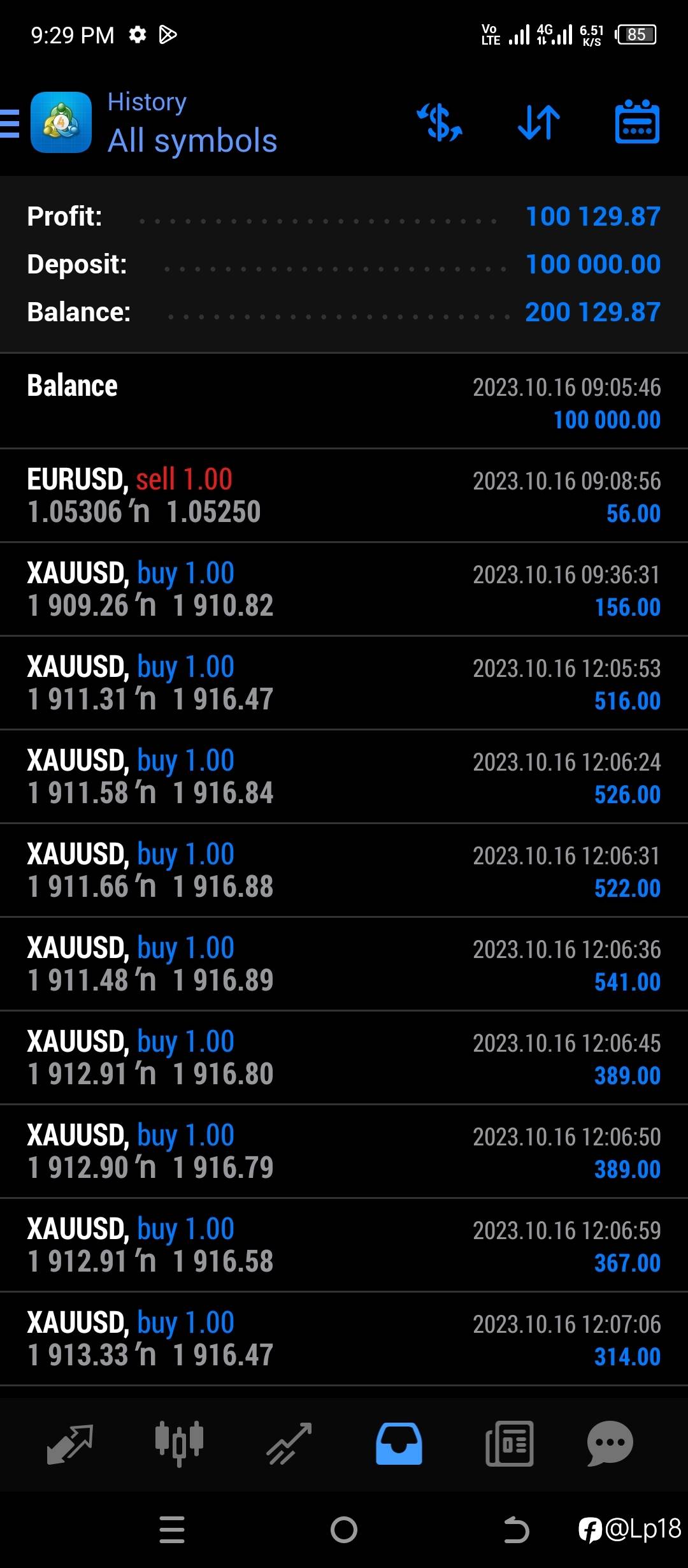Open the XAUUSD trade with 516.00 profit
Viewport: 688px width, 1568px height.
tap(344, 683)
